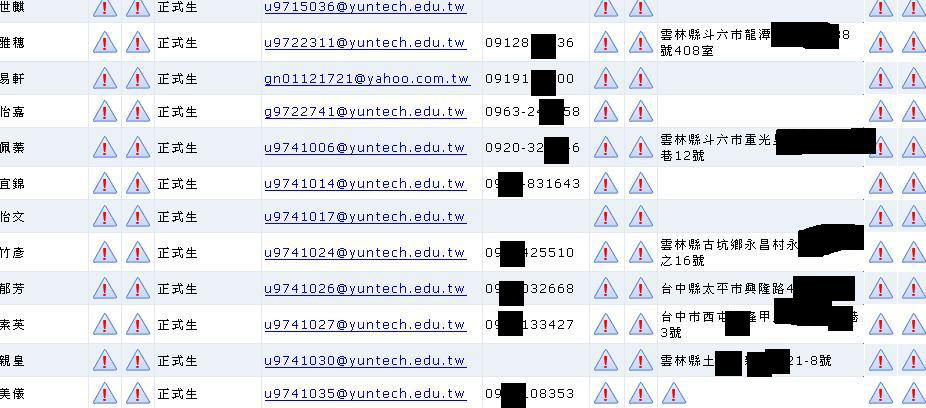
Task: Open email link u9715036@yuntech.edu.tw
Action: [x=364, y=7]
